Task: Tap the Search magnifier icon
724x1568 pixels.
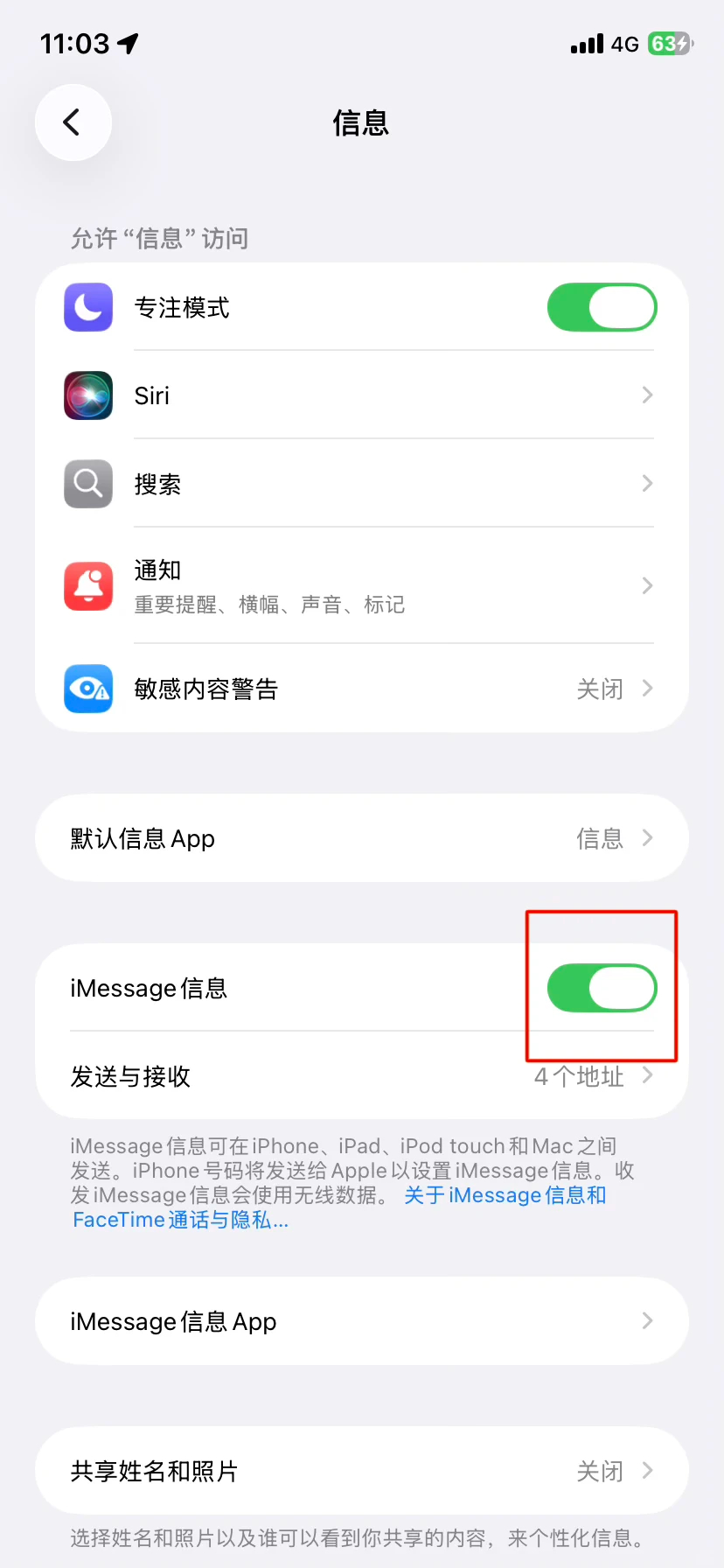Action: click(x=87, y=484)
